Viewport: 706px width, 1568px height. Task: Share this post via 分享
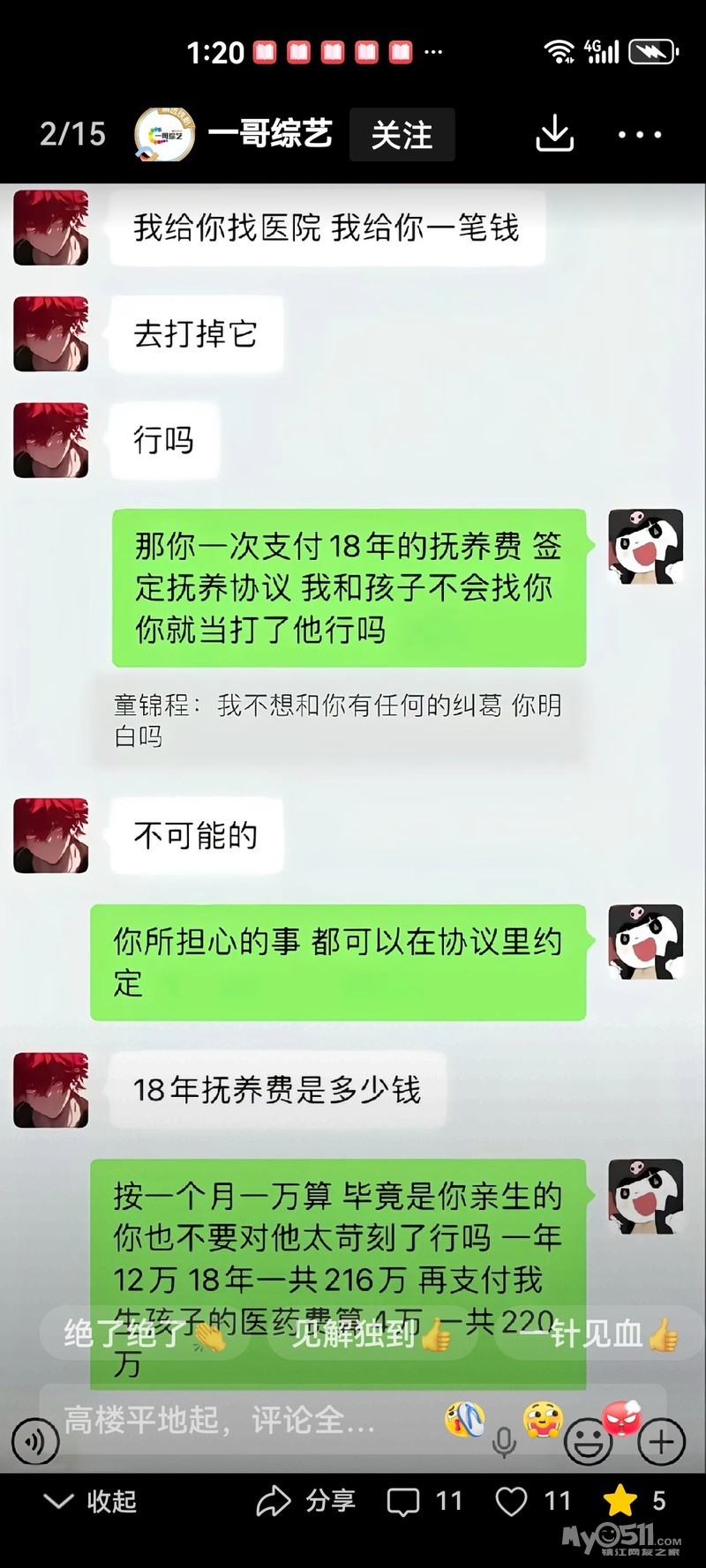coord(306,1502)
